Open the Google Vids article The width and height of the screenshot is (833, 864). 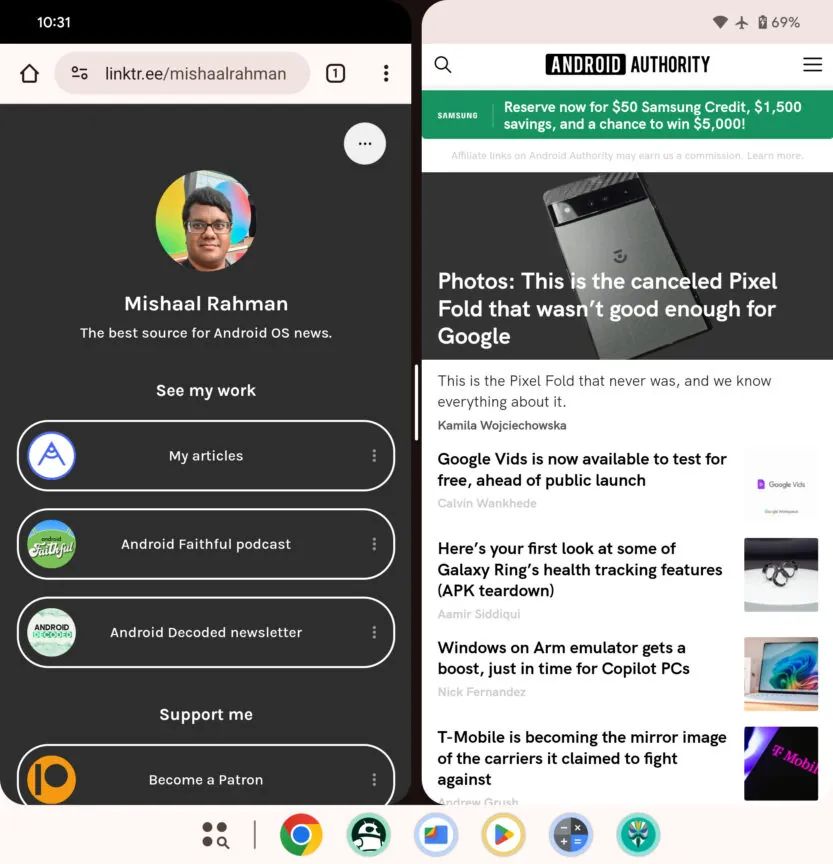[582, 469]
